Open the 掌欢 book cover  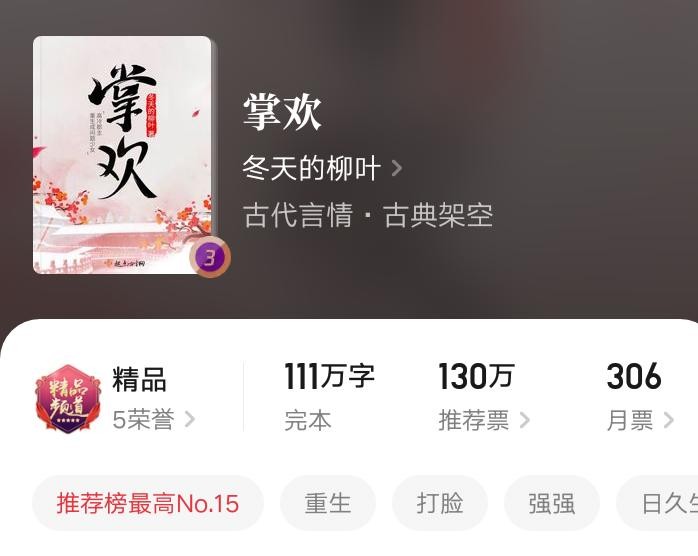[122, 155]
